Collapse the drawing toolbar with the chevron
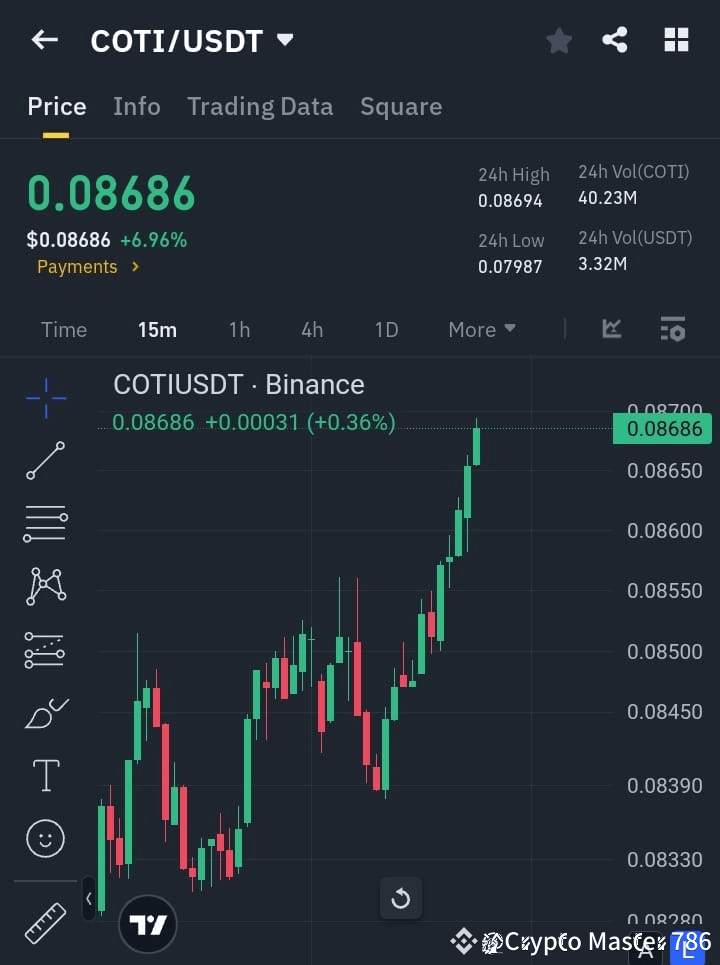This screenshot has height=965, width=720. (x=88, y=898)
